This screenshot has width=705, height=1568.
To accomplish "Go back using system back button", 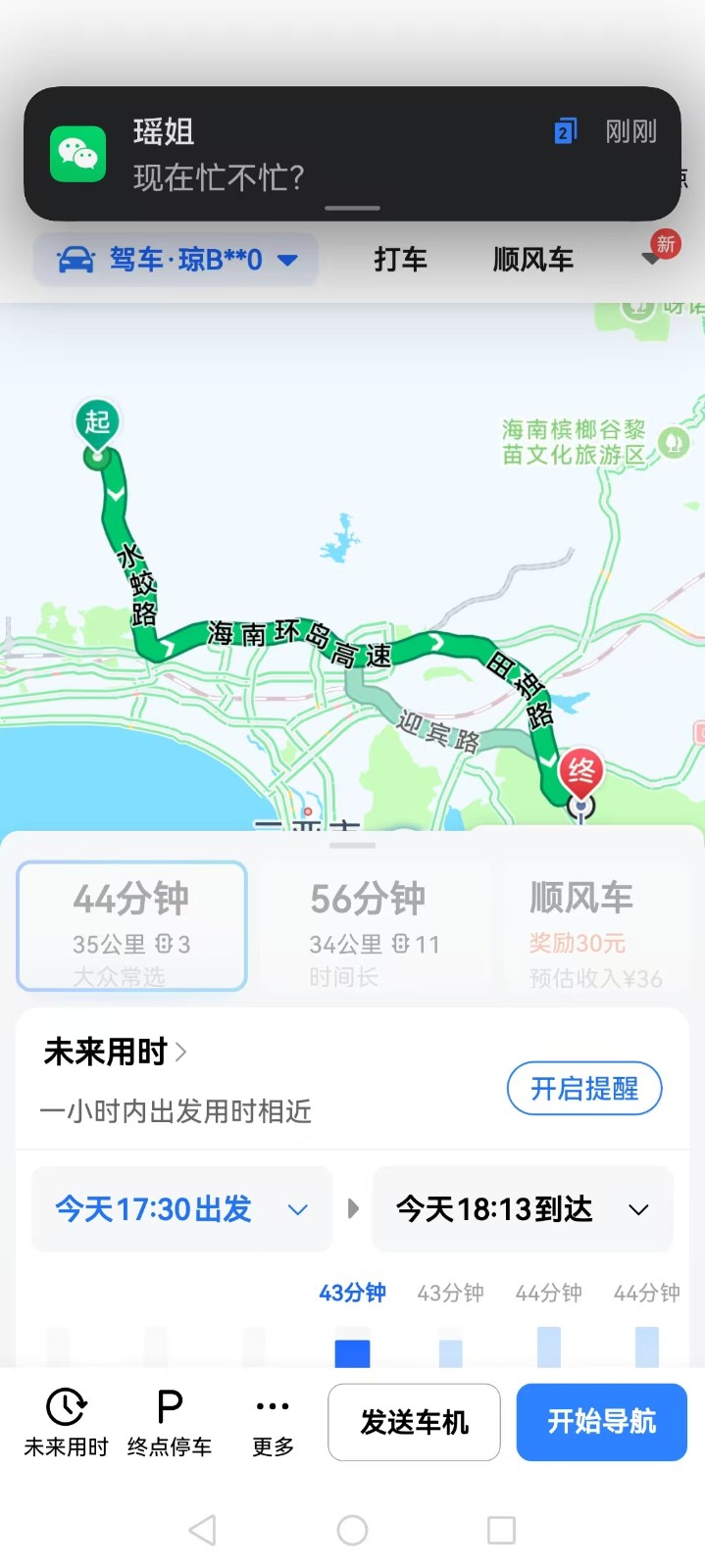I will (x=202, y=1530).
